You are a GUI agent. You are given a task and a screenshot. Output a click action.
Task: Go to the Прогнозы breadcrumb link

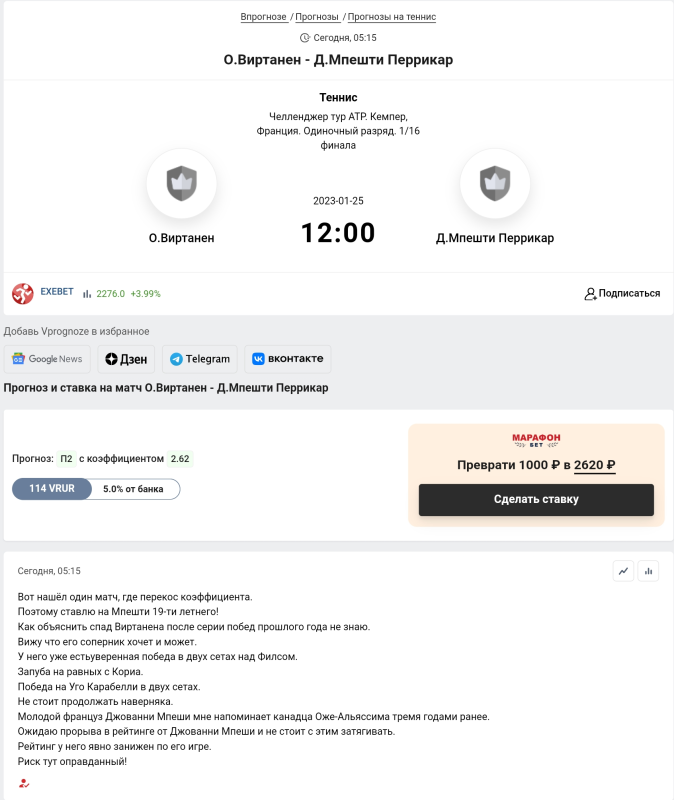pos(316,17)
